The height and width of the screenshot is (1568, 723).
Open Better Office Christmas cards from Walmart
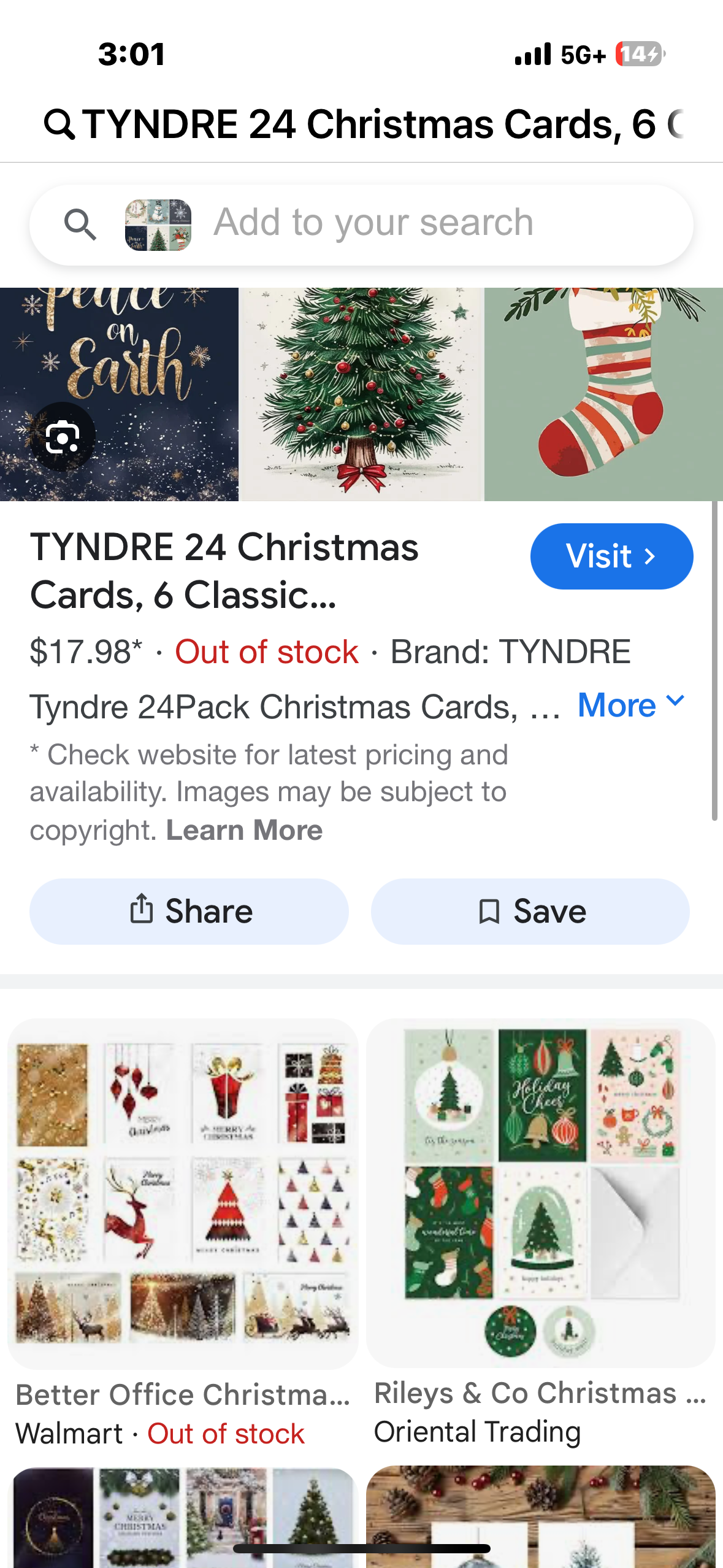pyautogui.click(x=182, y=1193)
